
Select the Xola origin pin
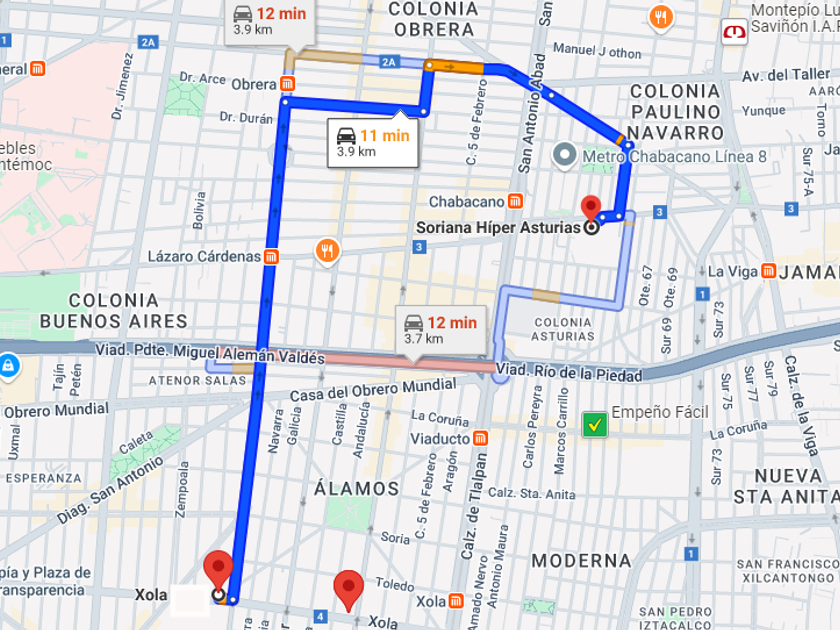tap(218, 571)
